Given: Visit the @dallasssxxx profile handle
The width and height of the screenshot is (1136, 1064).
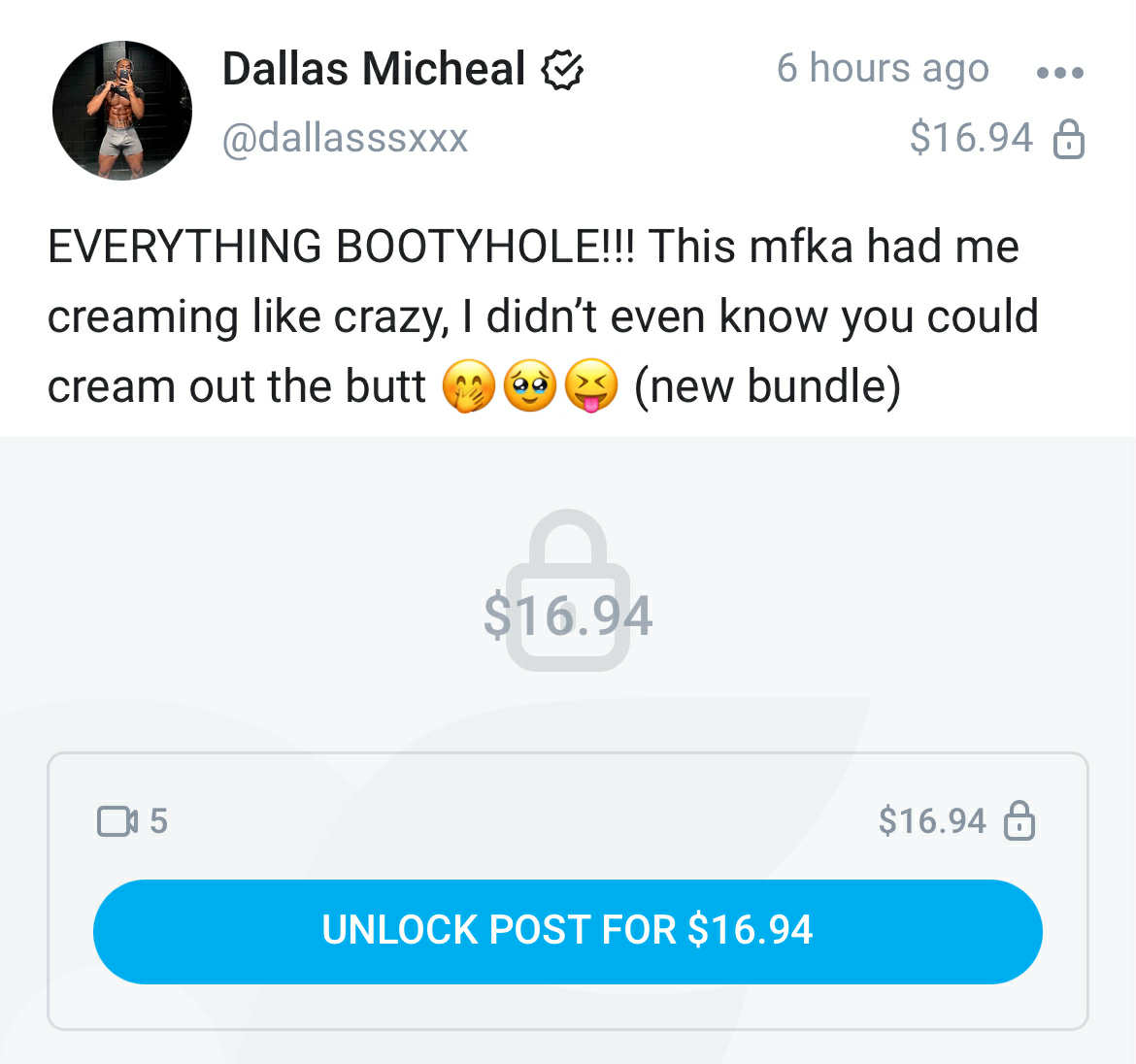Looking at the screenshot, I should click(345, 139).
